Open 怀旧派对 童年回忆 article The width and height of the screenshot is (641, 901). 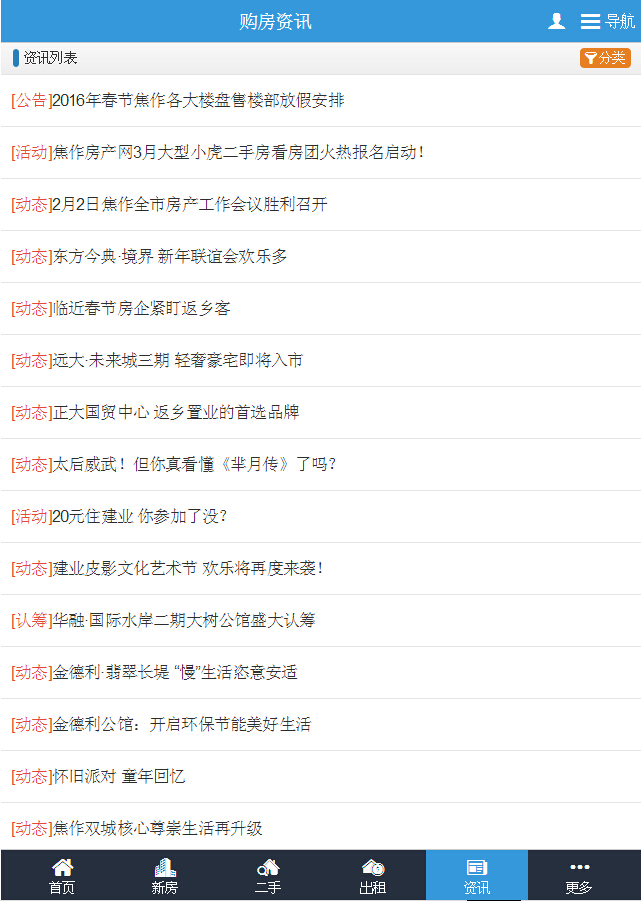pos(99,776)
